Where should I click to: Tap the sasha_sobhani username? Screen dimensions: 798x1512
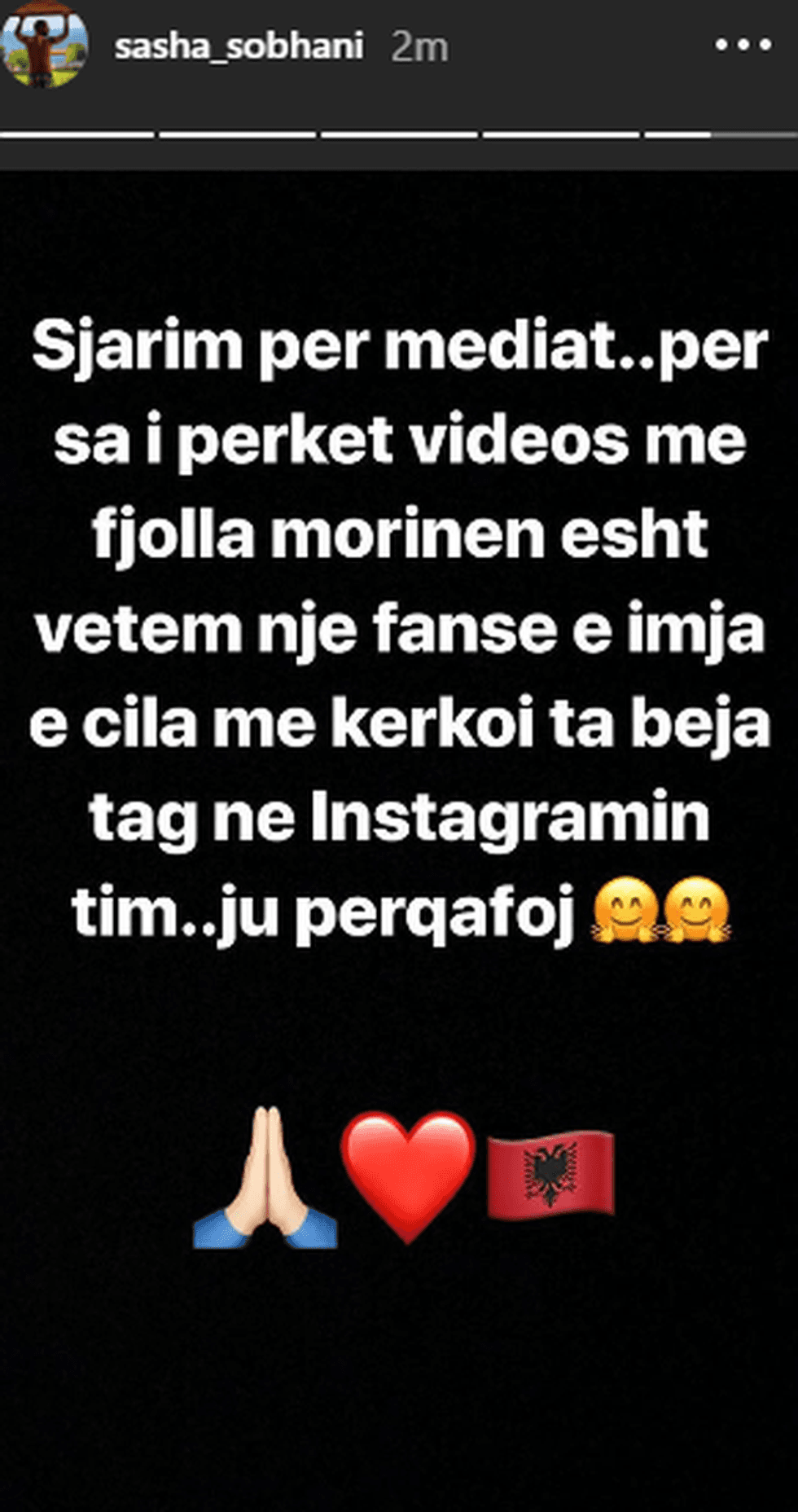[x=238, y=47]
